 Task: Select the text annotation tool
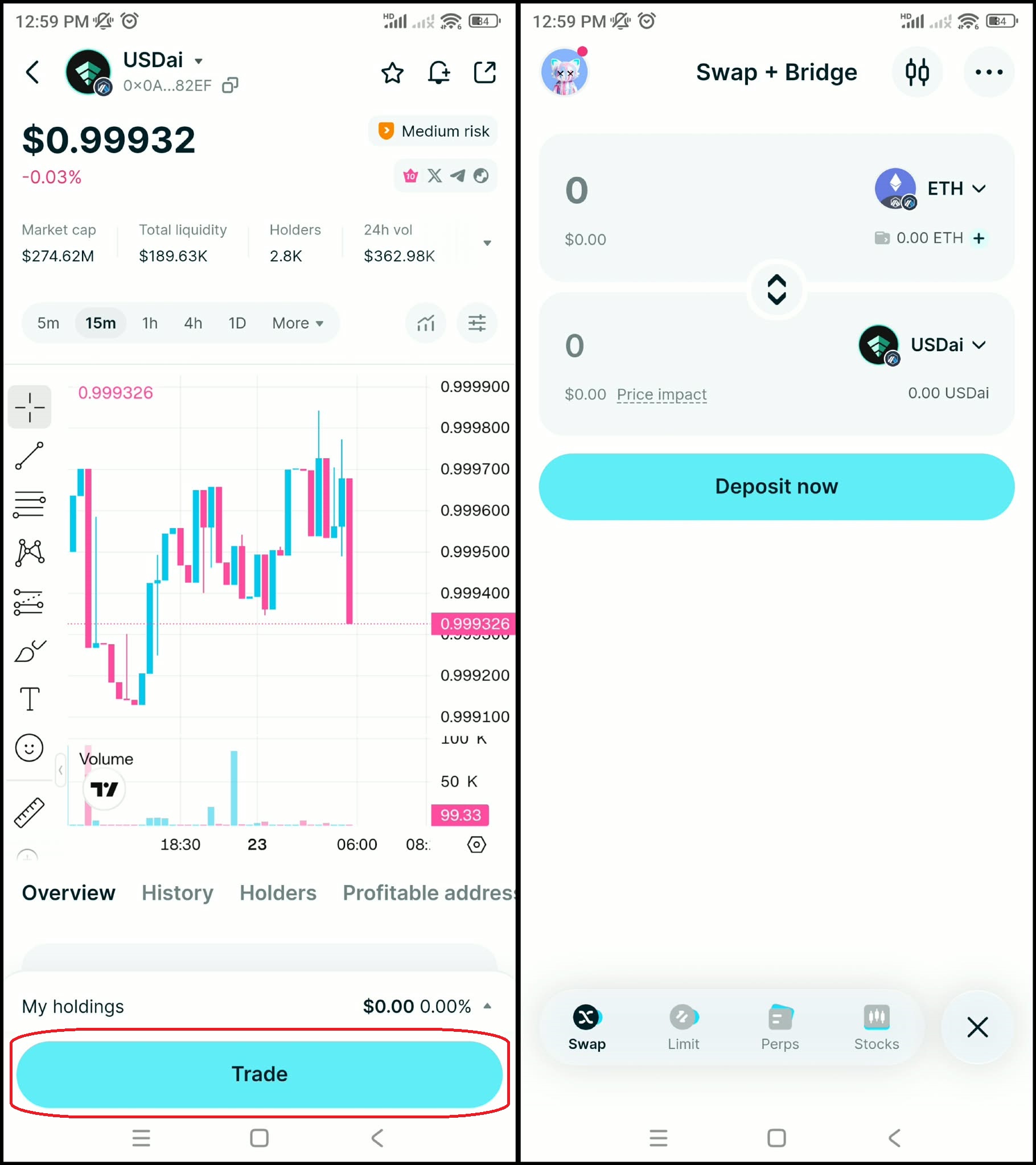30,698
